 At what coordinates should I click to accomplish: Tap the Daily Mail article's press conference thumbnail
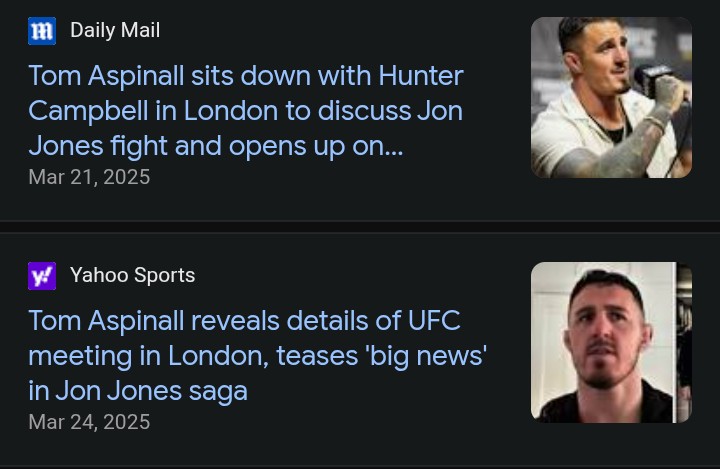click(611, 97)
